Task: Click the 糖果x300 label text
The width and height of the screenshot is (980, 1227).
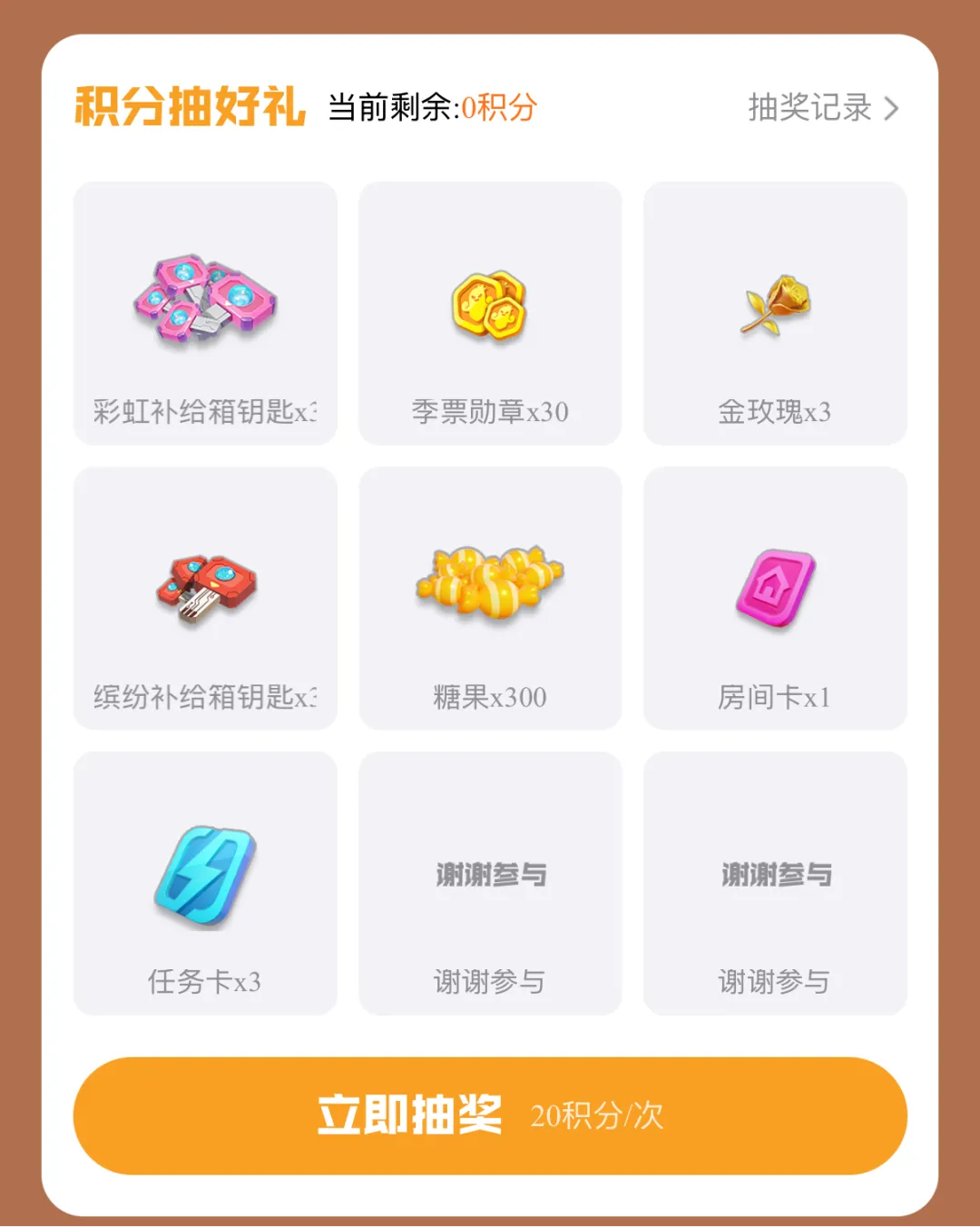Action: [x=489, y=697]
